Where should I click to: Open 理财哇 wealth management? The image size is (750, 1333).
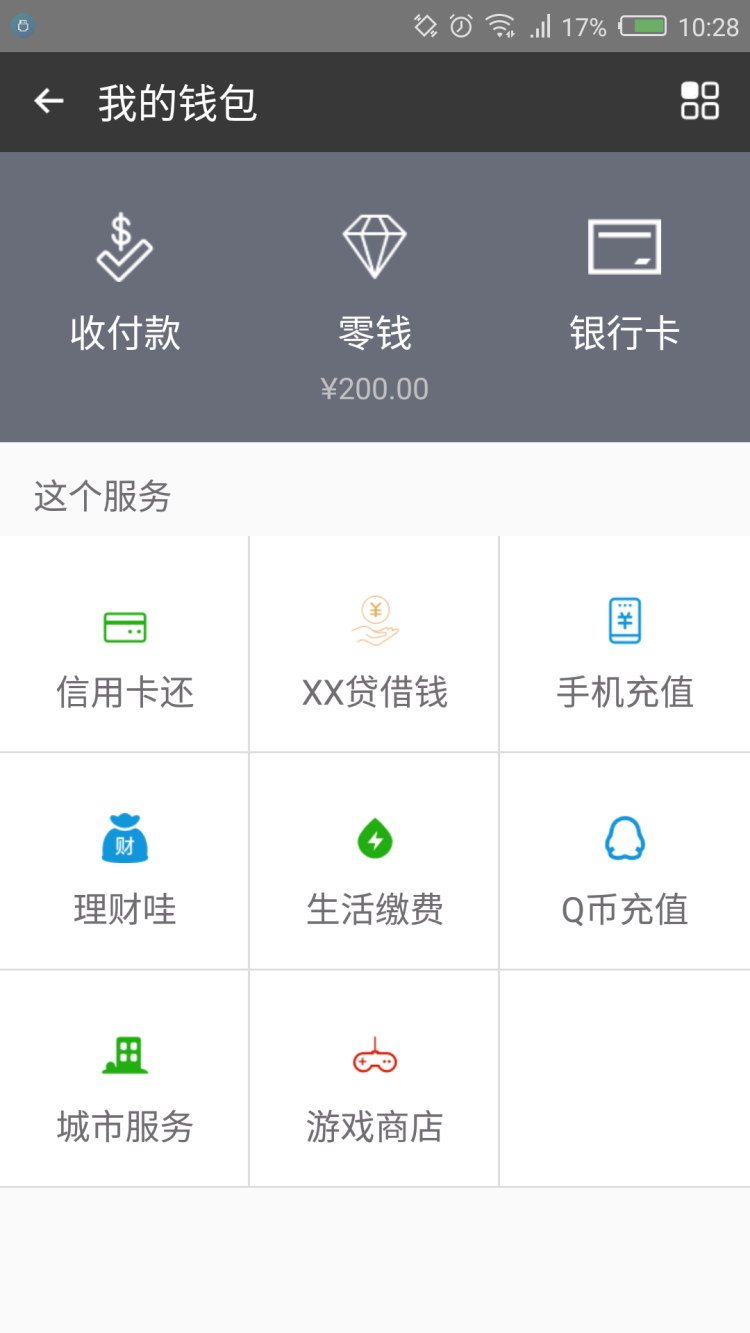point(124,861)
